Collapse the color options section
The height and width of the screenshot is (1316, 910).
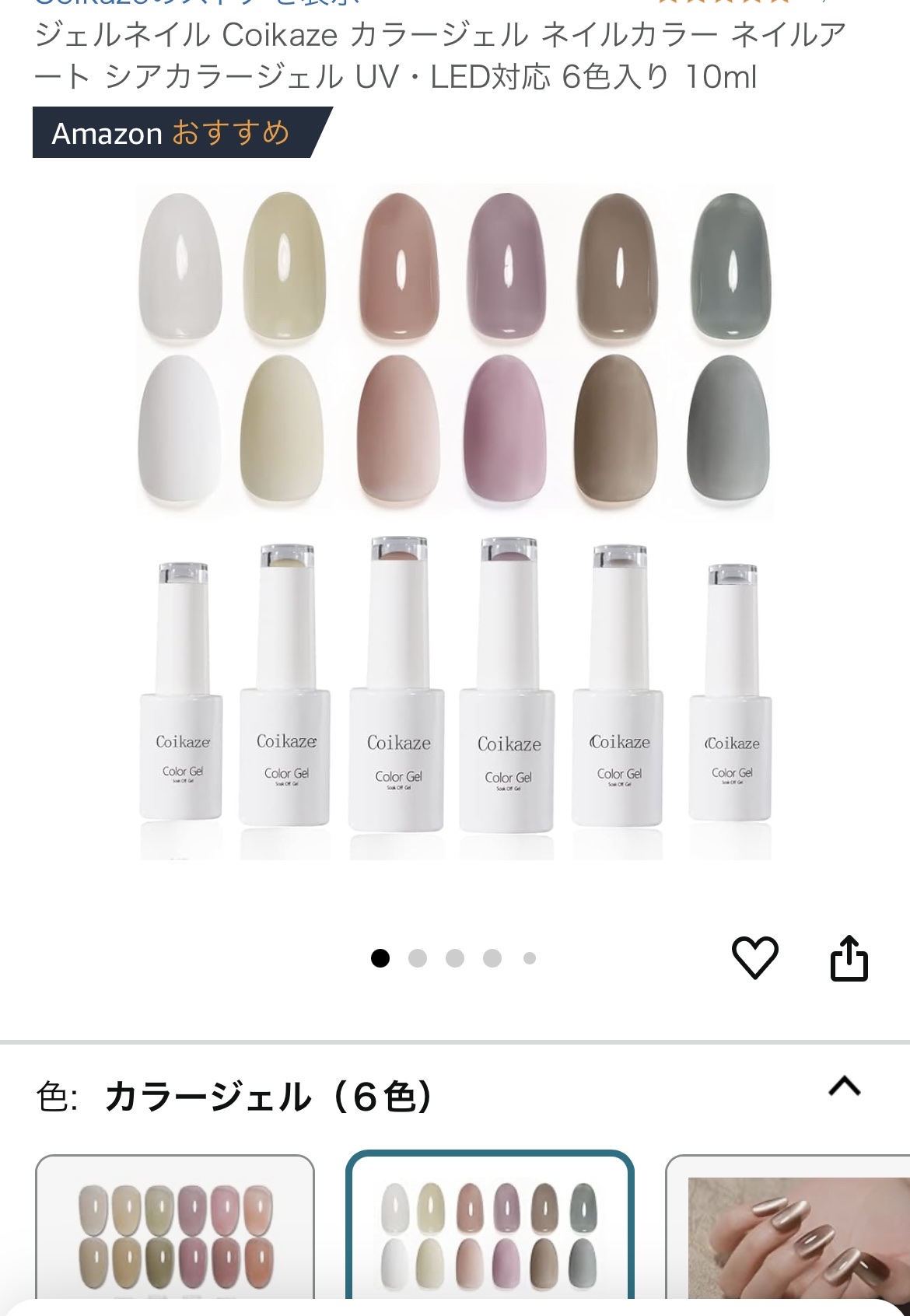[x=845, y=1086]
